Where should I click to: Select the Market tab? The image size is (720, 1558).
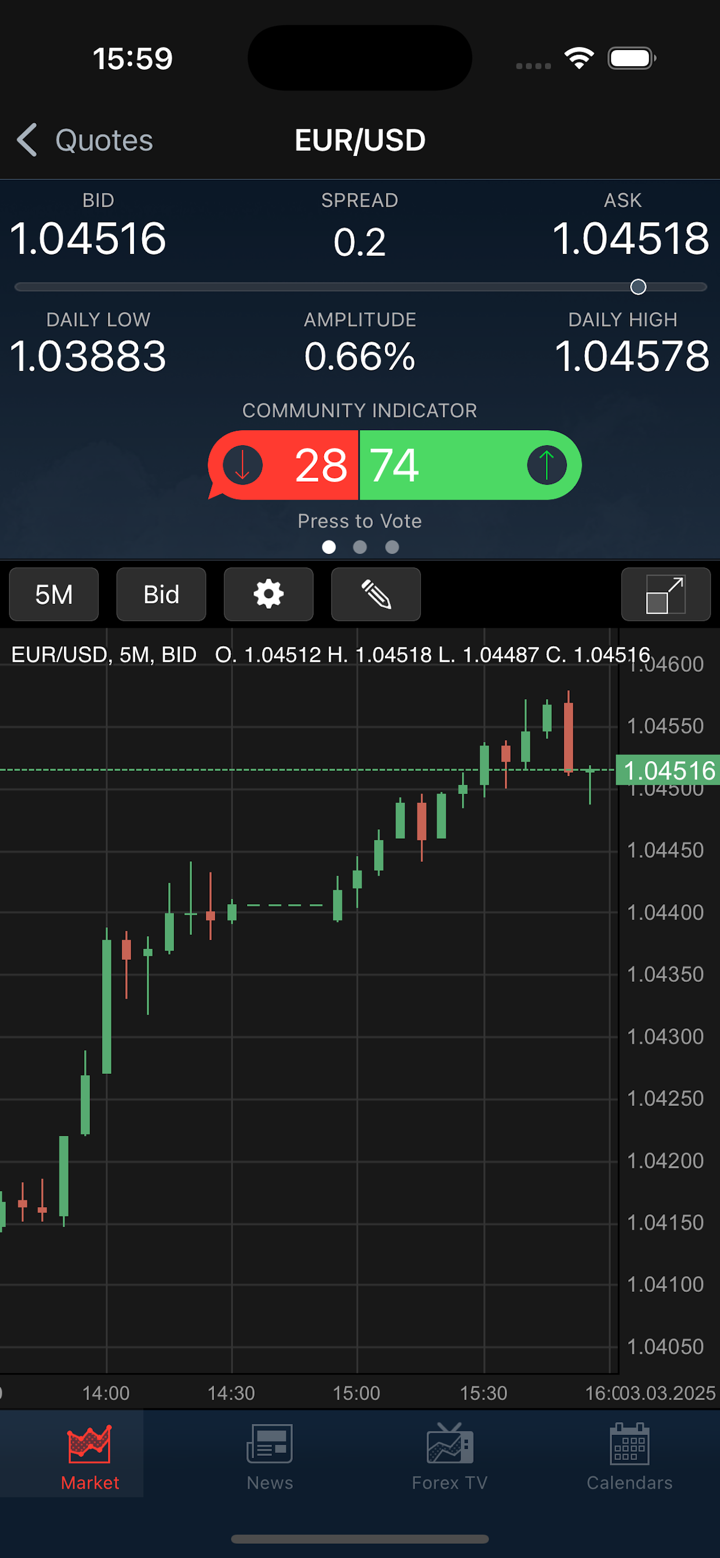tap(90, 1456)
